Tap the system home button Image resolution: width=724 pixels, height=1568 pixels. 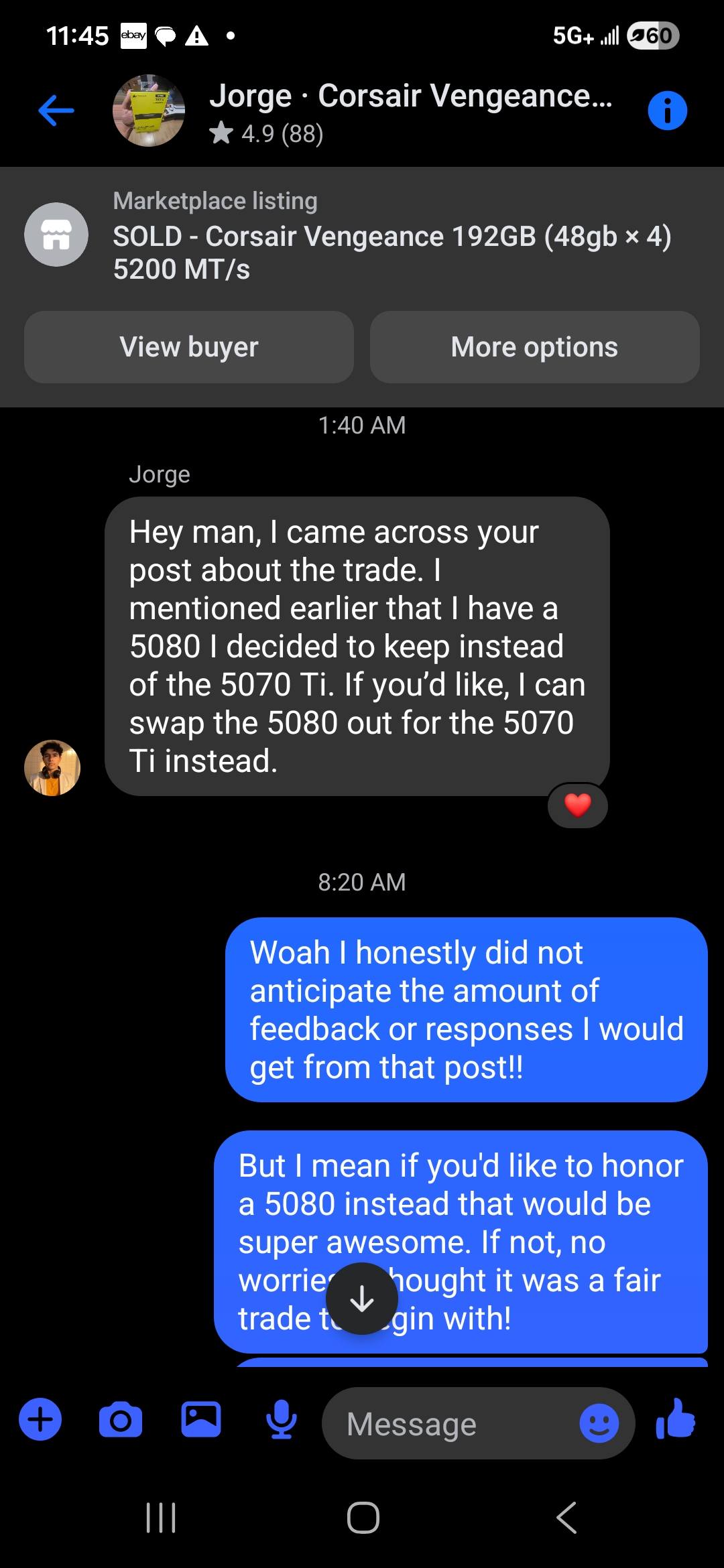coord(363,1518)
